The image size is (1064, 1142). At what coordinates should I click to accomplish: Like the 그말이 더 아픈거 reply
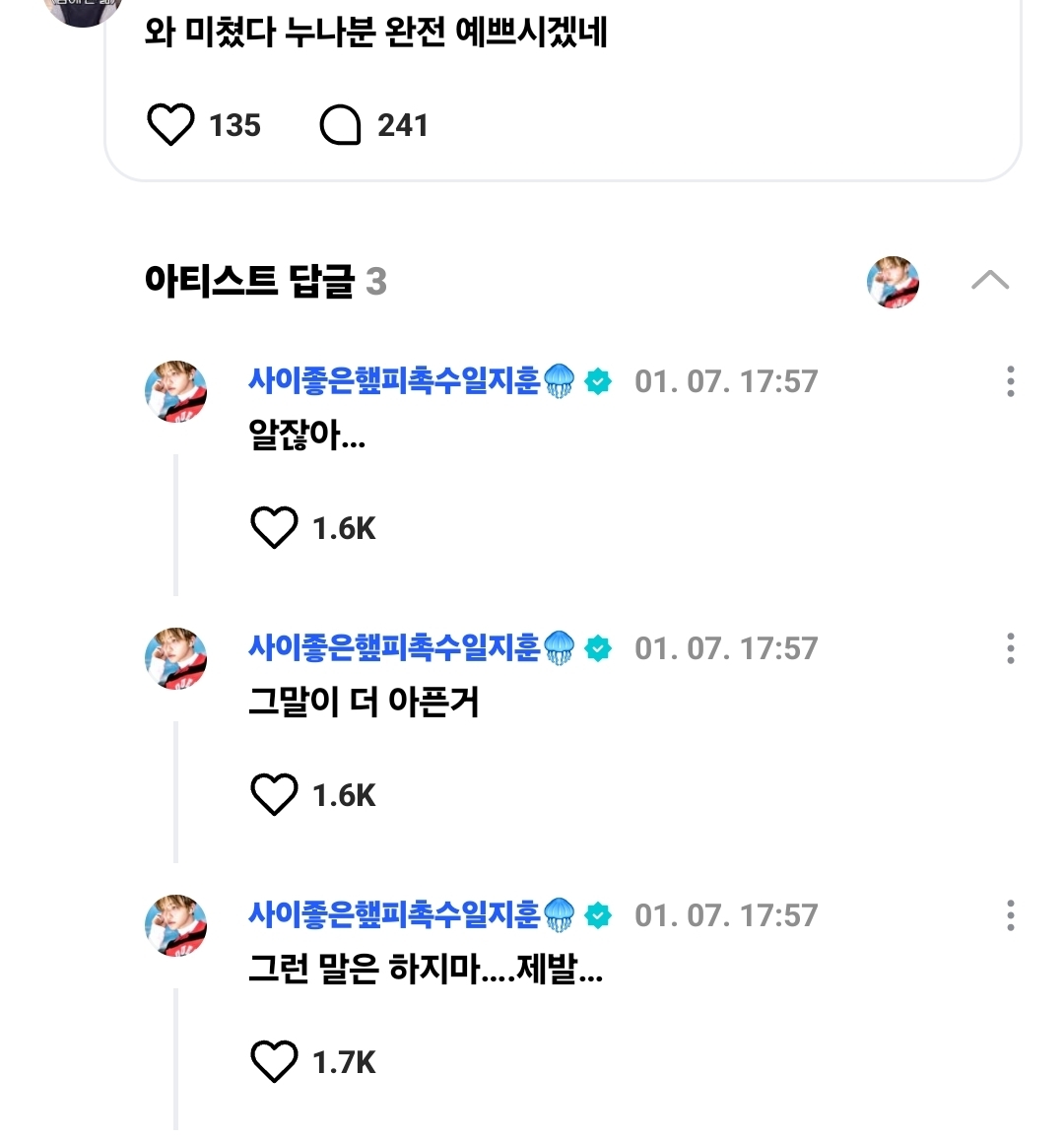pyautogui.click(x=274, y=795)
